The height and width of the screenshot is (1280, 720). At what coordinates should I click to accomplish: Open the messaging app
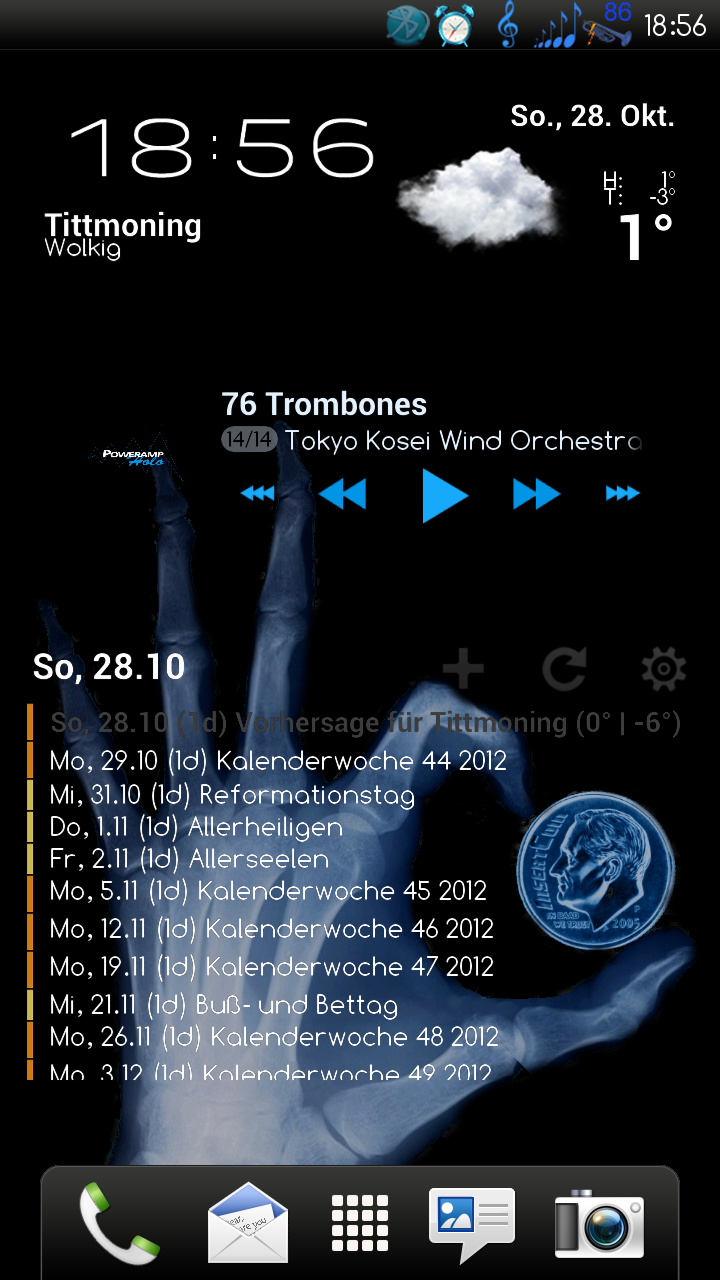472,1224
